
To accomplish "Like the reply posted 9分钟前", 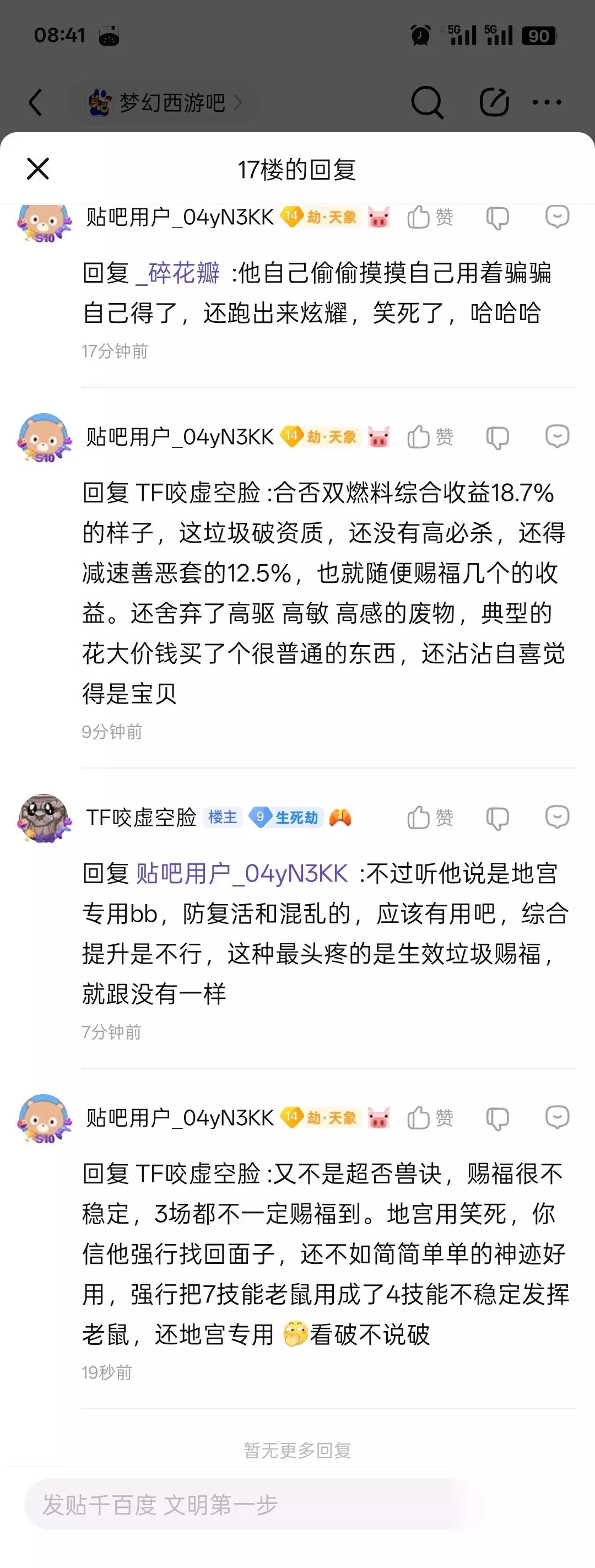I will pos(430,437).
